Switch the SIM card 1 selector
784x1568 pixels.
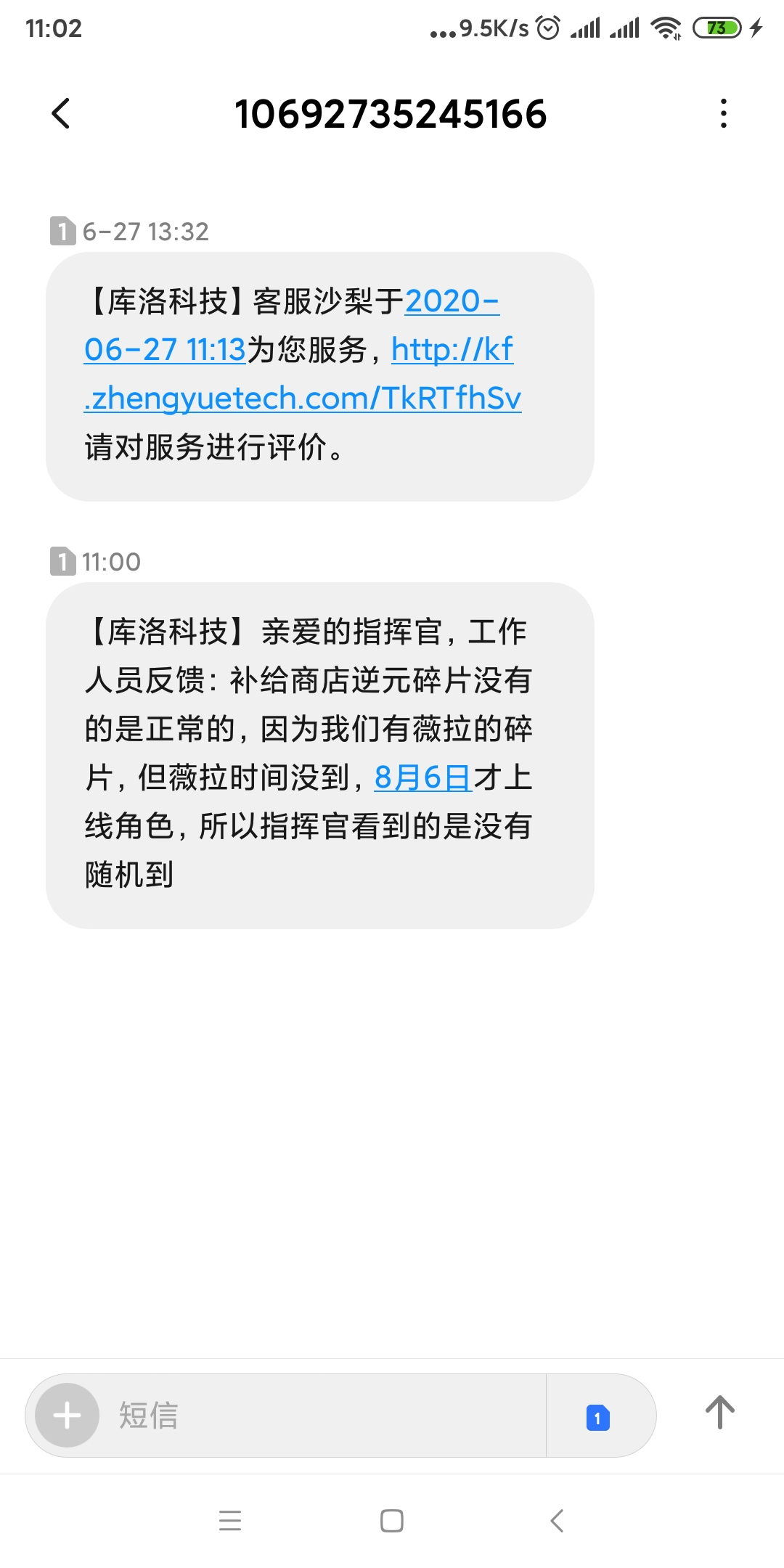(x=598, y=1417)
